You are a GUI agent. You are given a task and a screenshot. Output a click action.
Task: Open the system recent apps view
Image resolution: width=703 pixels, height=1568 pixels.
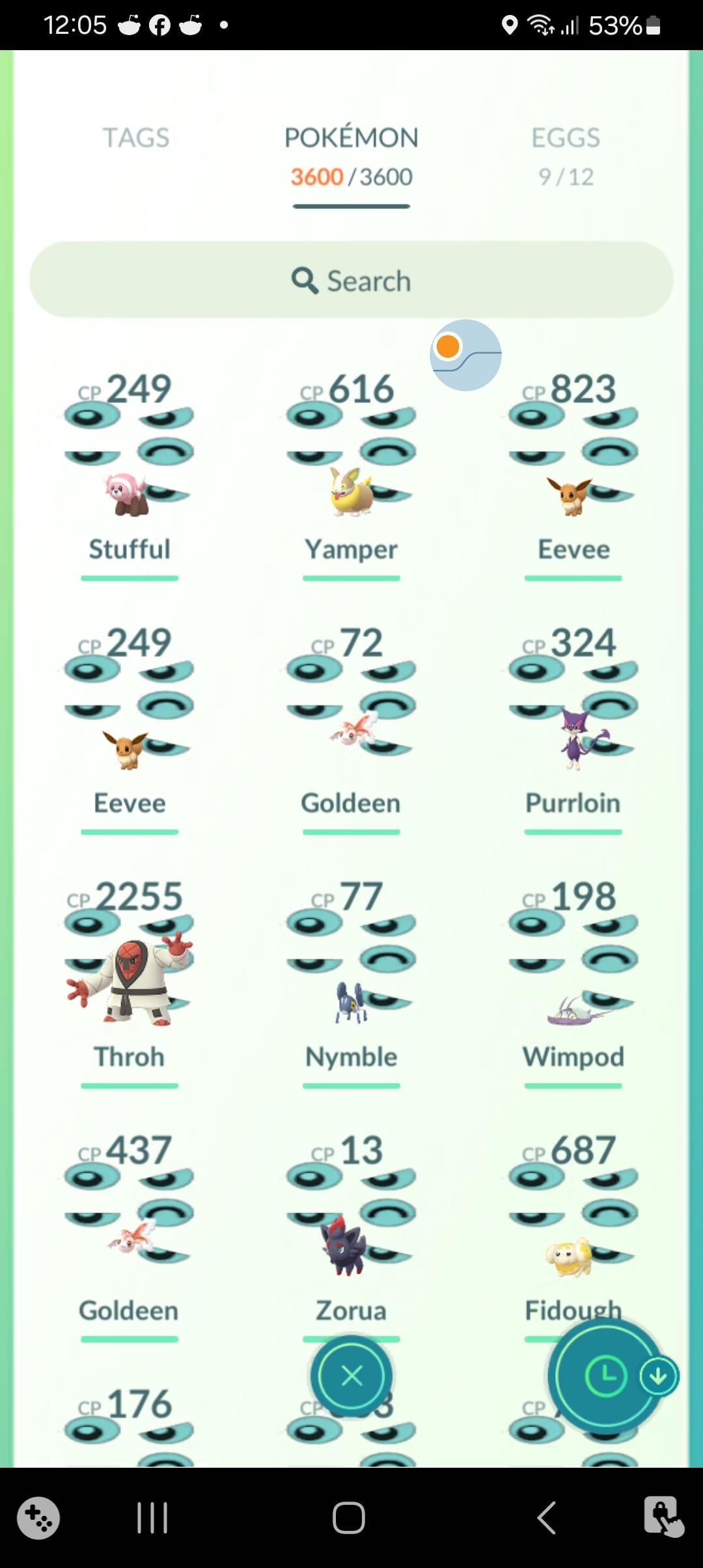(x=152, y=1518)
